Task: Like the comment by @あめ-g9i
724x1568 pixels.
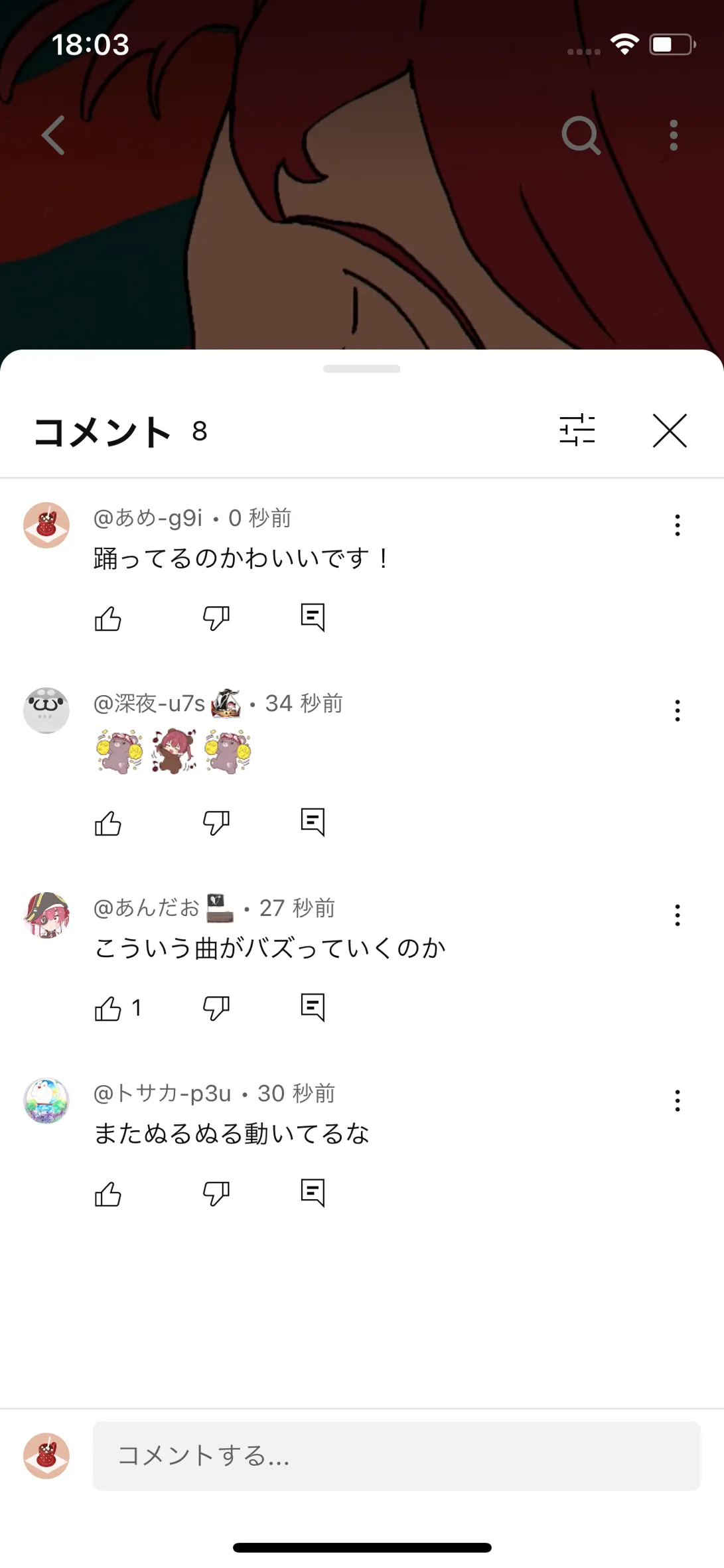Action: pos(108,618)
